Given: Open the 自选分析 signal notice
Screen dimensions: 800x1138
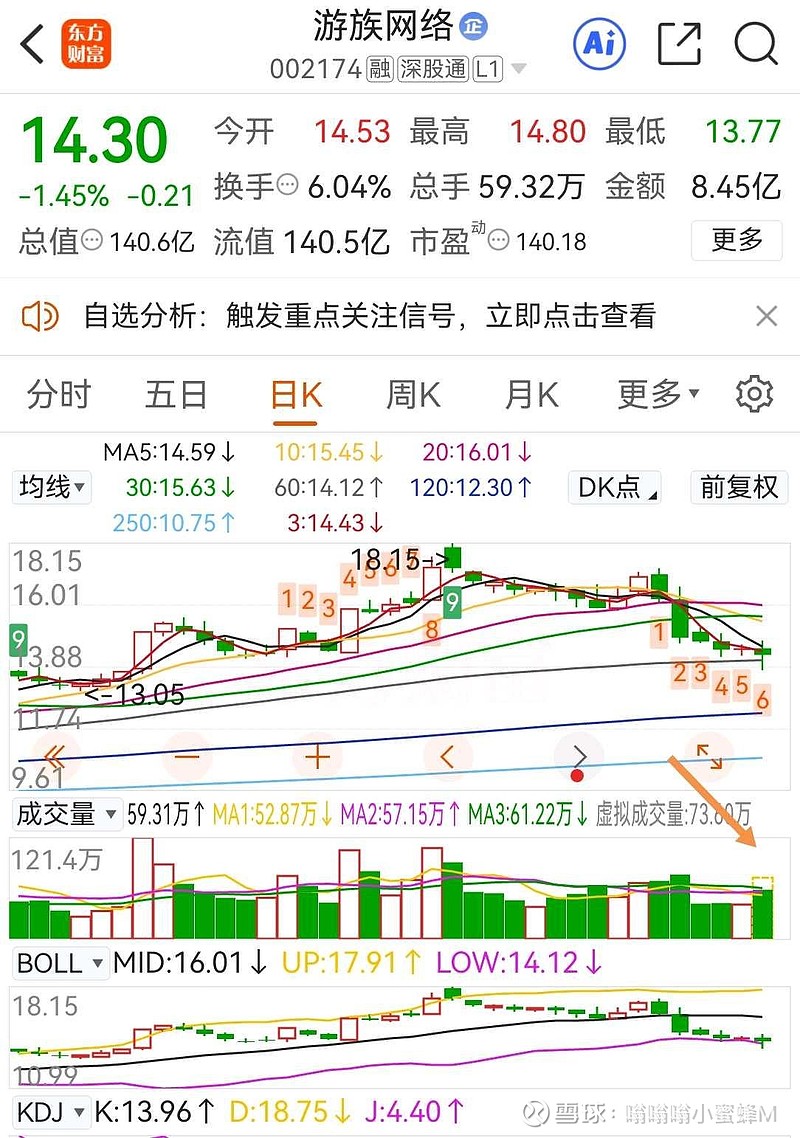Looking at the screenshot, I should (x=370, y=317).
